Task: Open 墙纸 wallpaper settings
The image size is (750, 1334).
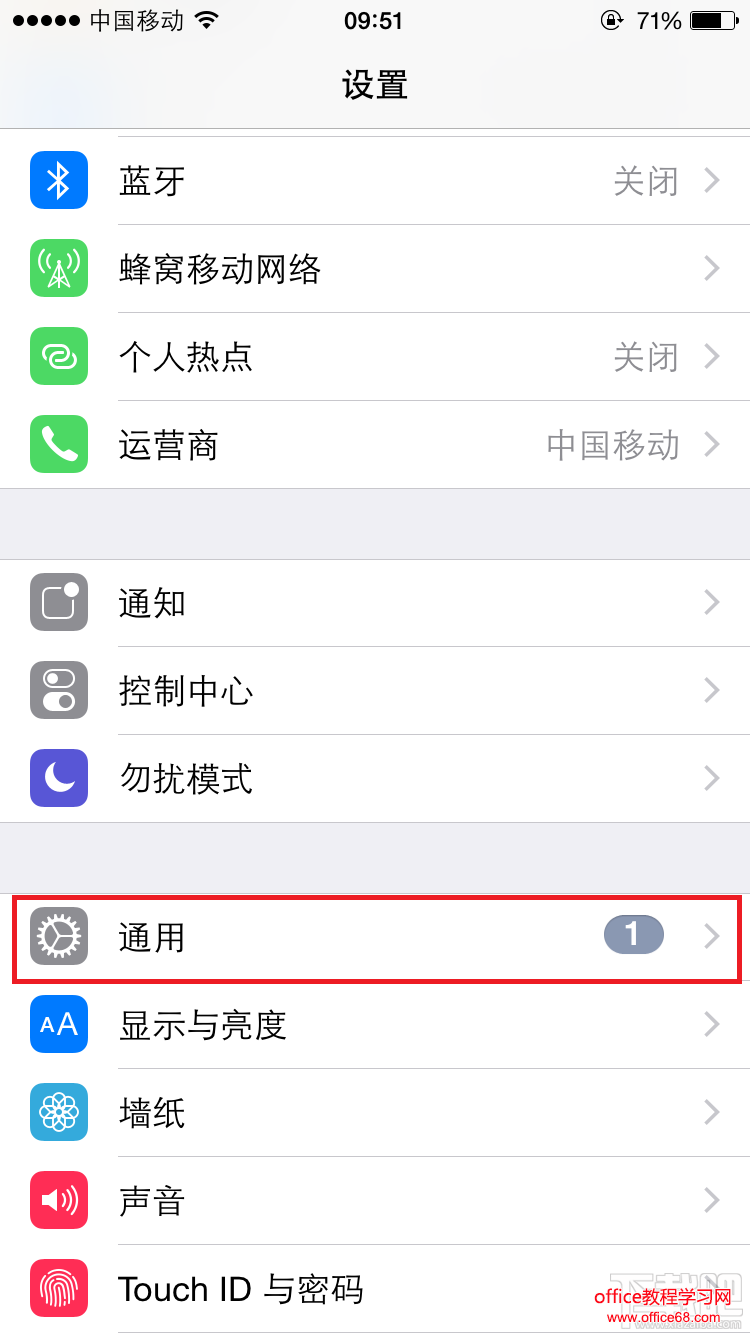Action: [x=375, y=1113]
